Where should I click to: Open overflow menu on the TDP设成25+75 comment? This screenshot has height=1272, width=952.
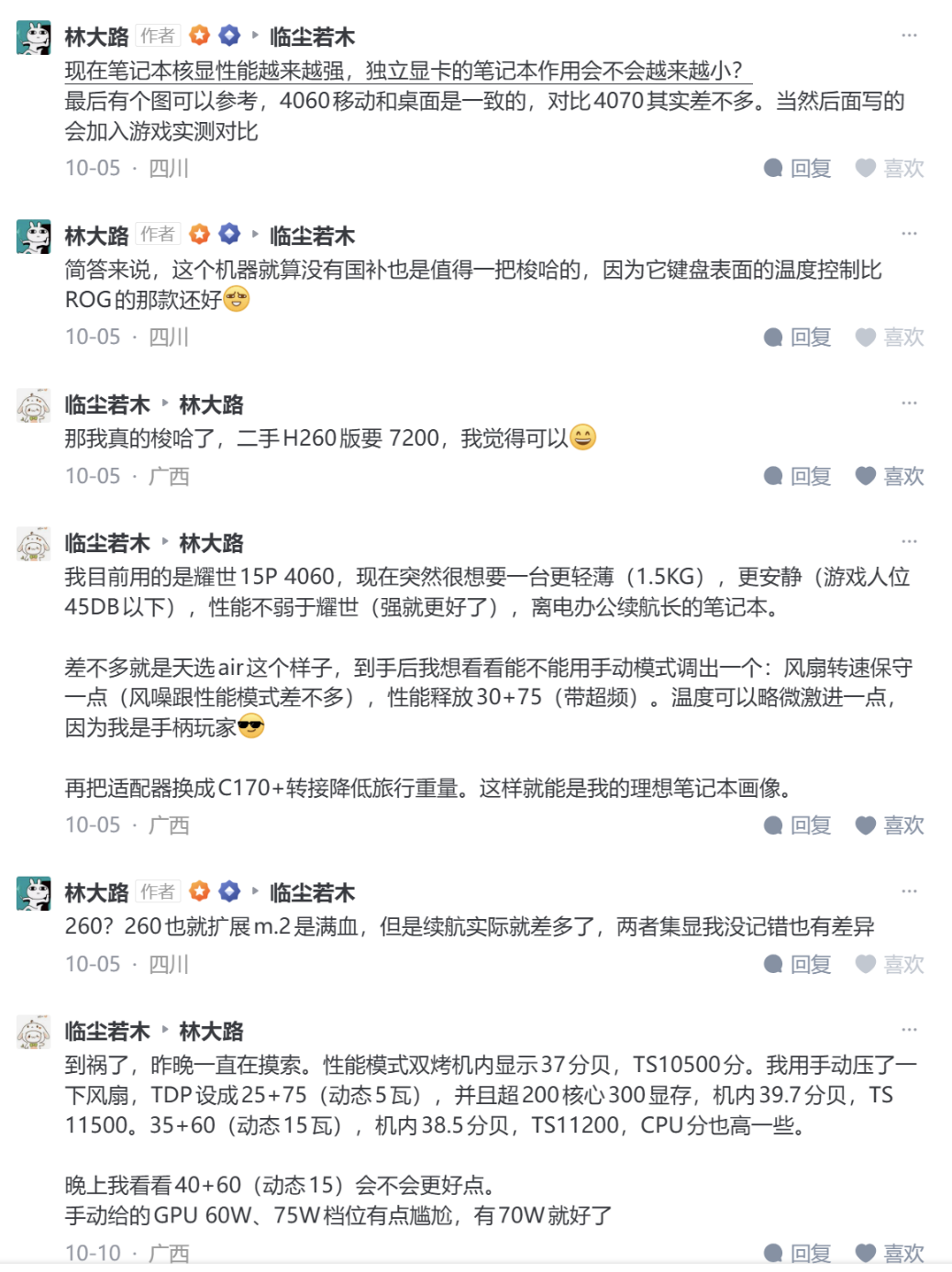click(x=909, y=1029)
